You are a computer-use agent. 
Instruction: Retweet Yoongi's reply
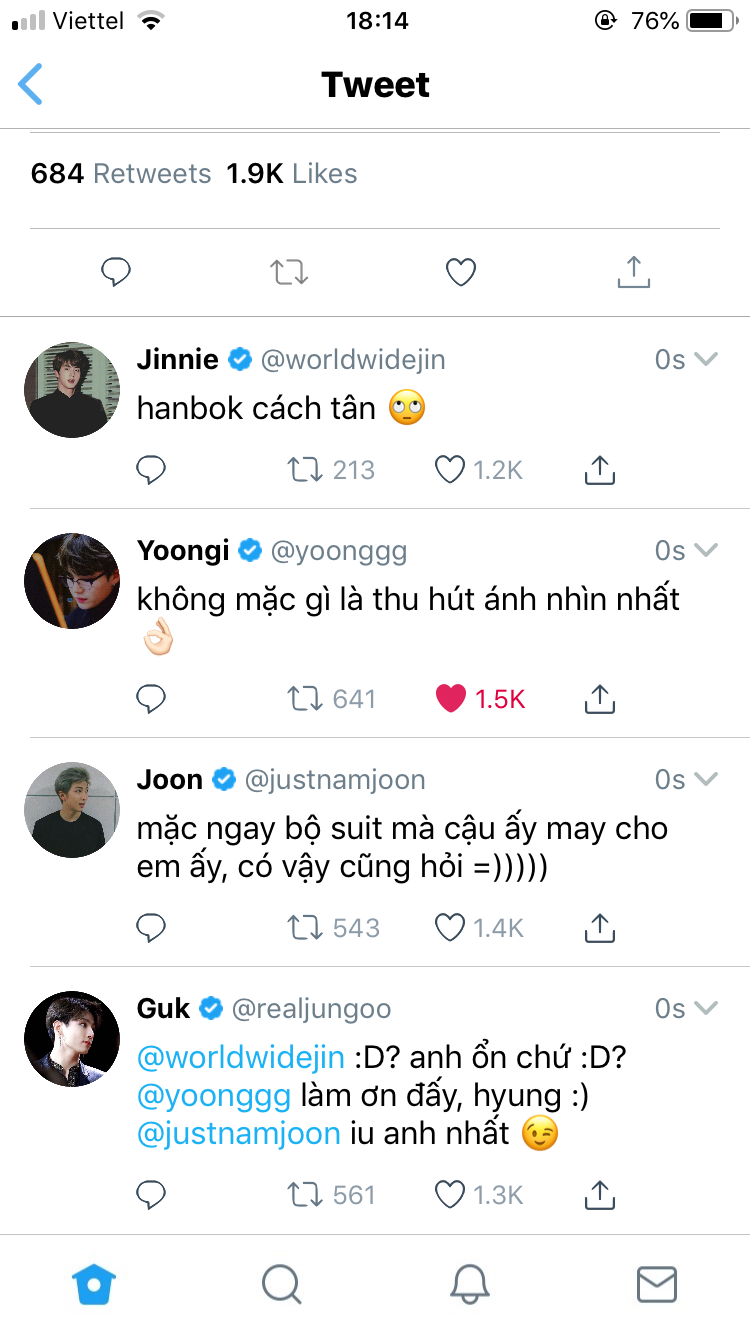point(300,699)
